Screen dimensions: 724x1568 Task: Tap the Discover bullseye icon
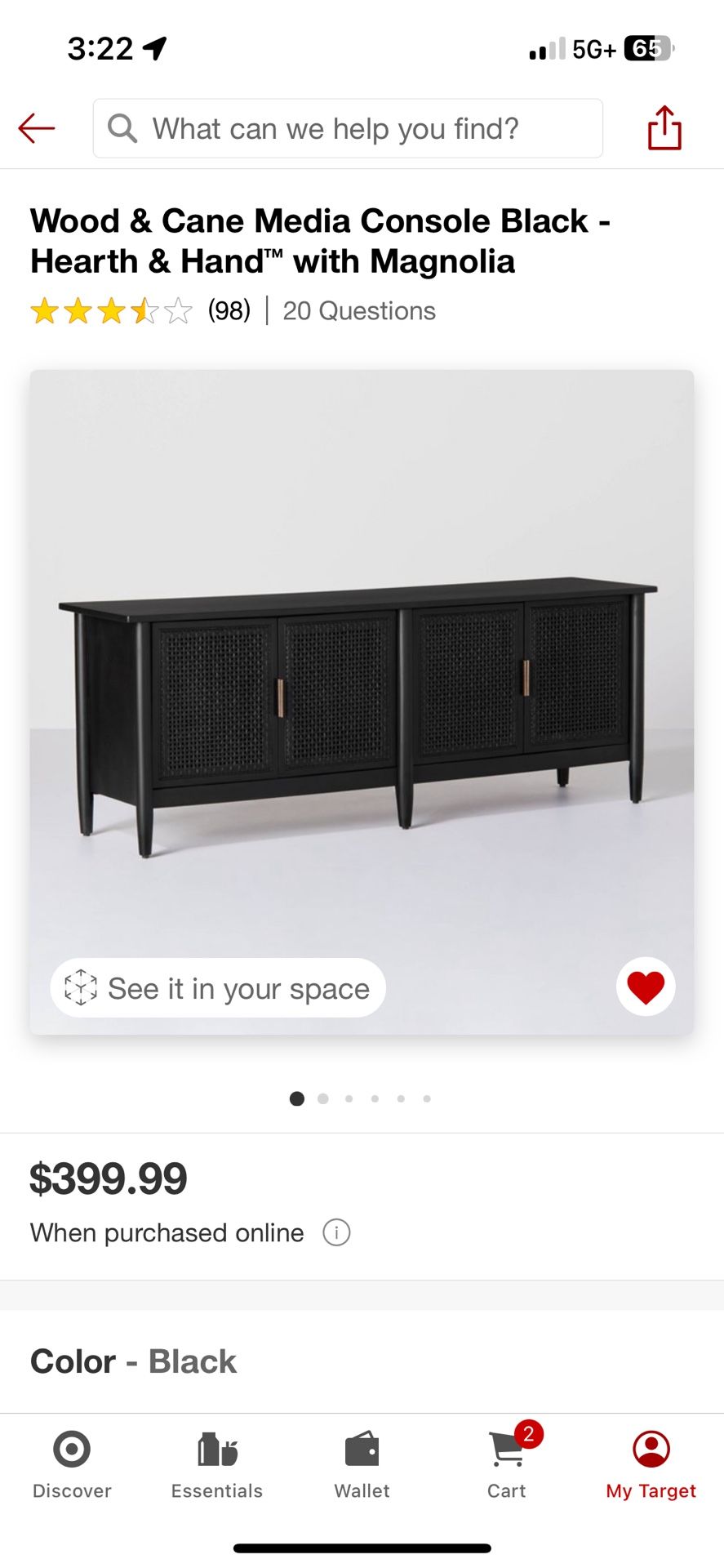[72, 1458]
